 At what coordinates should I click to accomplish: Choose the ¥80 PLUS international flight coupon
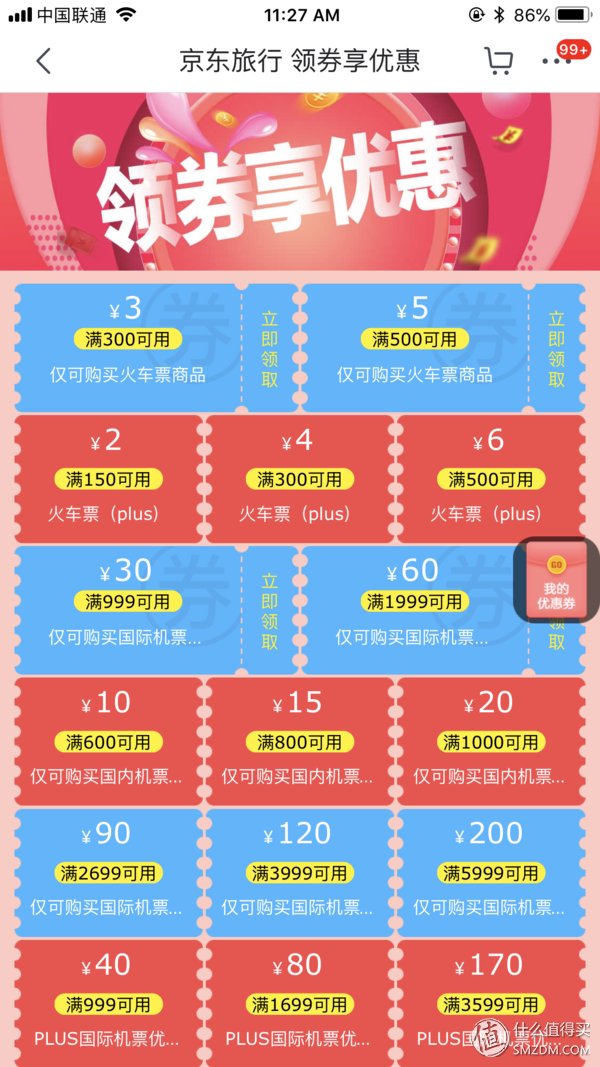pos(299,1002)
